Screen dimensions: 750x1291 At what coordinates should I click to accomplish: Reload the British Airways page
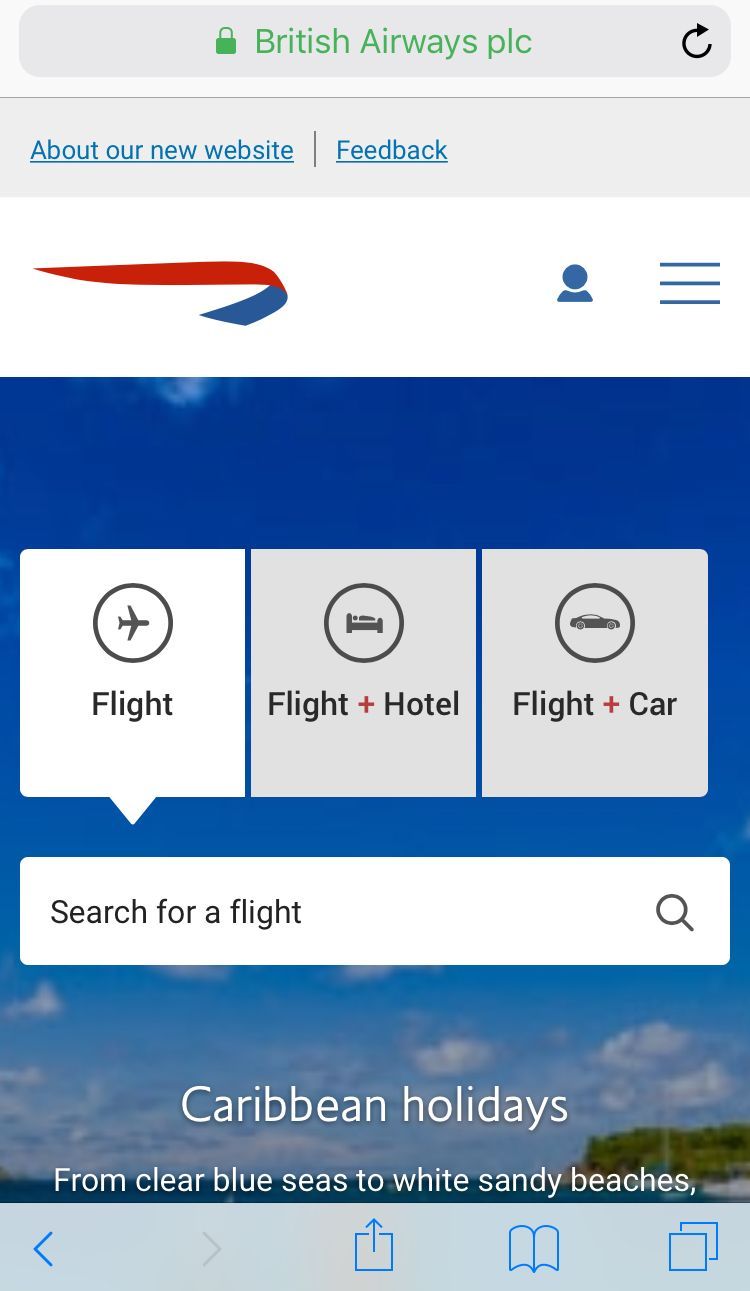click(696, 41)
